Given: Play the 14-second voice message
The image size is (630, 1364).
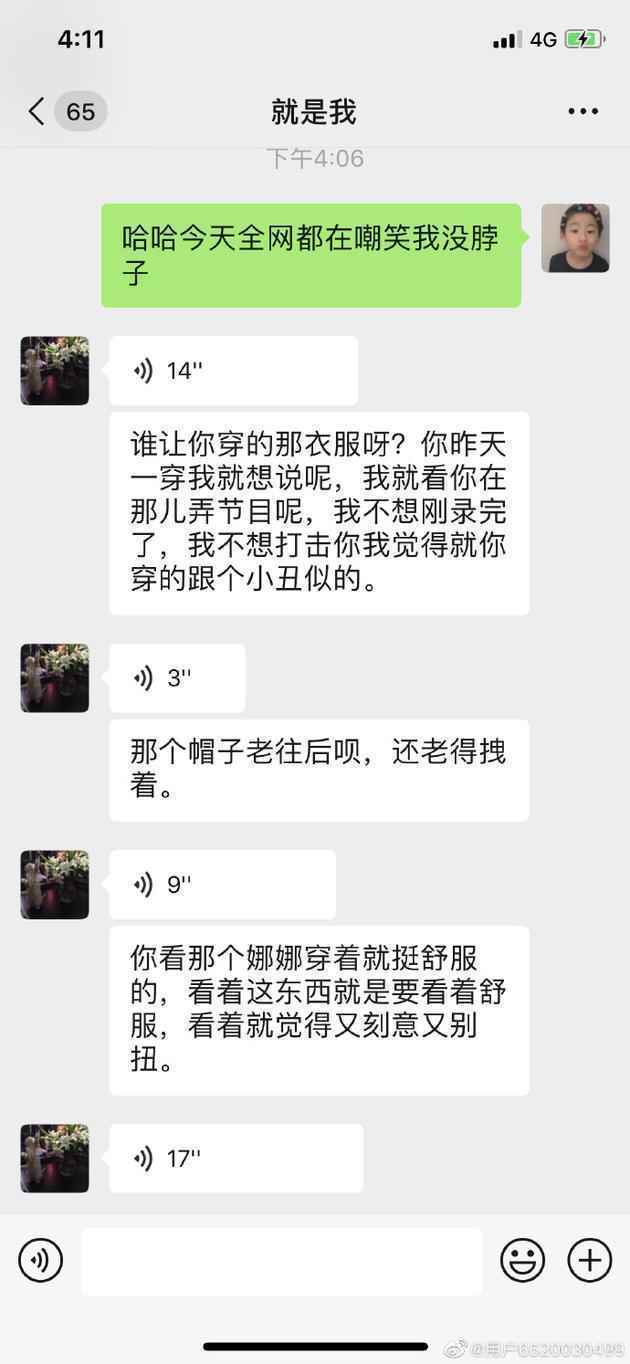Looking at the screenshot, I should [x=233, y=371].
